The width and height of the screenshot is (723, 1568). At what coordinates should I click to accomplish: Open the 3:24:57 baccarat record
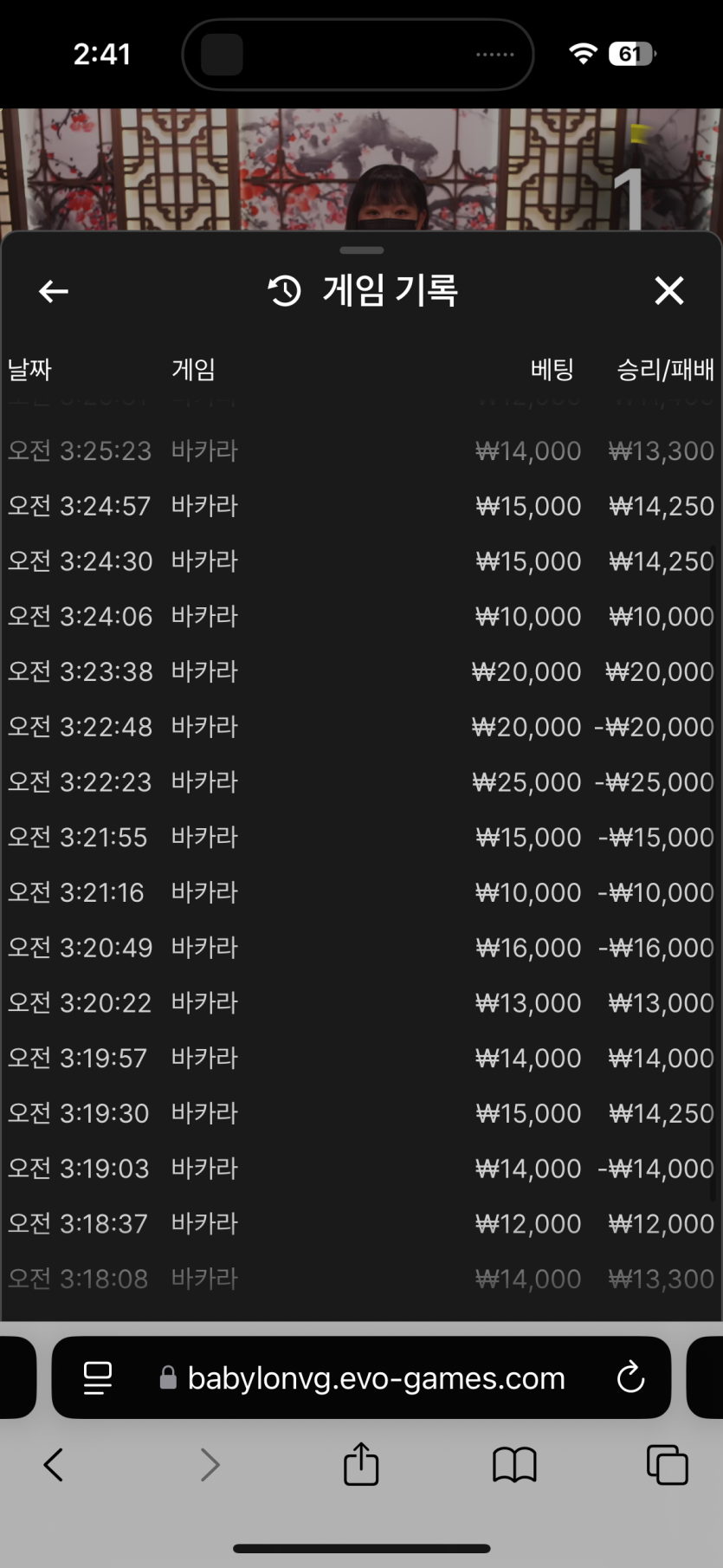click(361, 506)
